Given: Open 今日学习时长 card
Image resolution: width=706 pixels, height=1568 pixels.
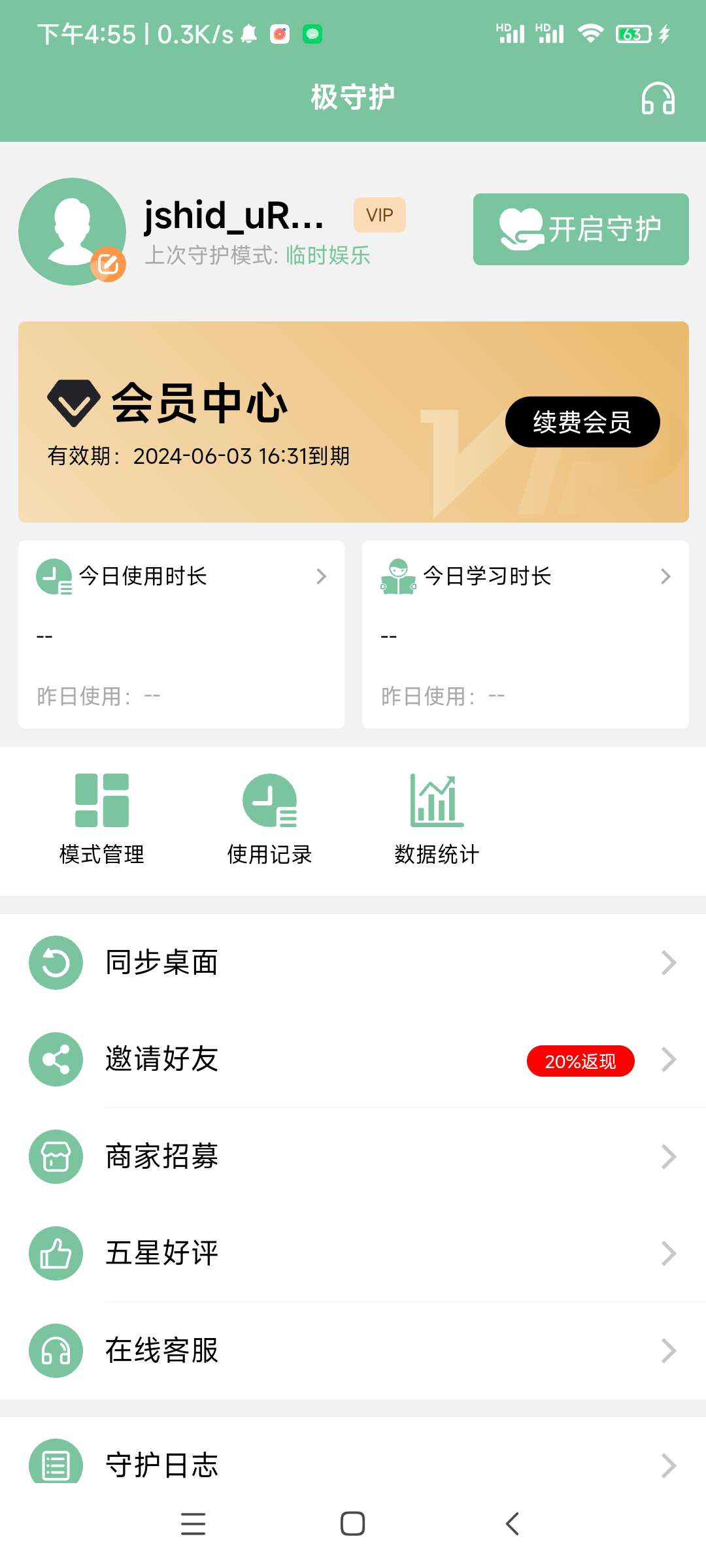Looking at the screenshot, I should (x=525, y=634).
